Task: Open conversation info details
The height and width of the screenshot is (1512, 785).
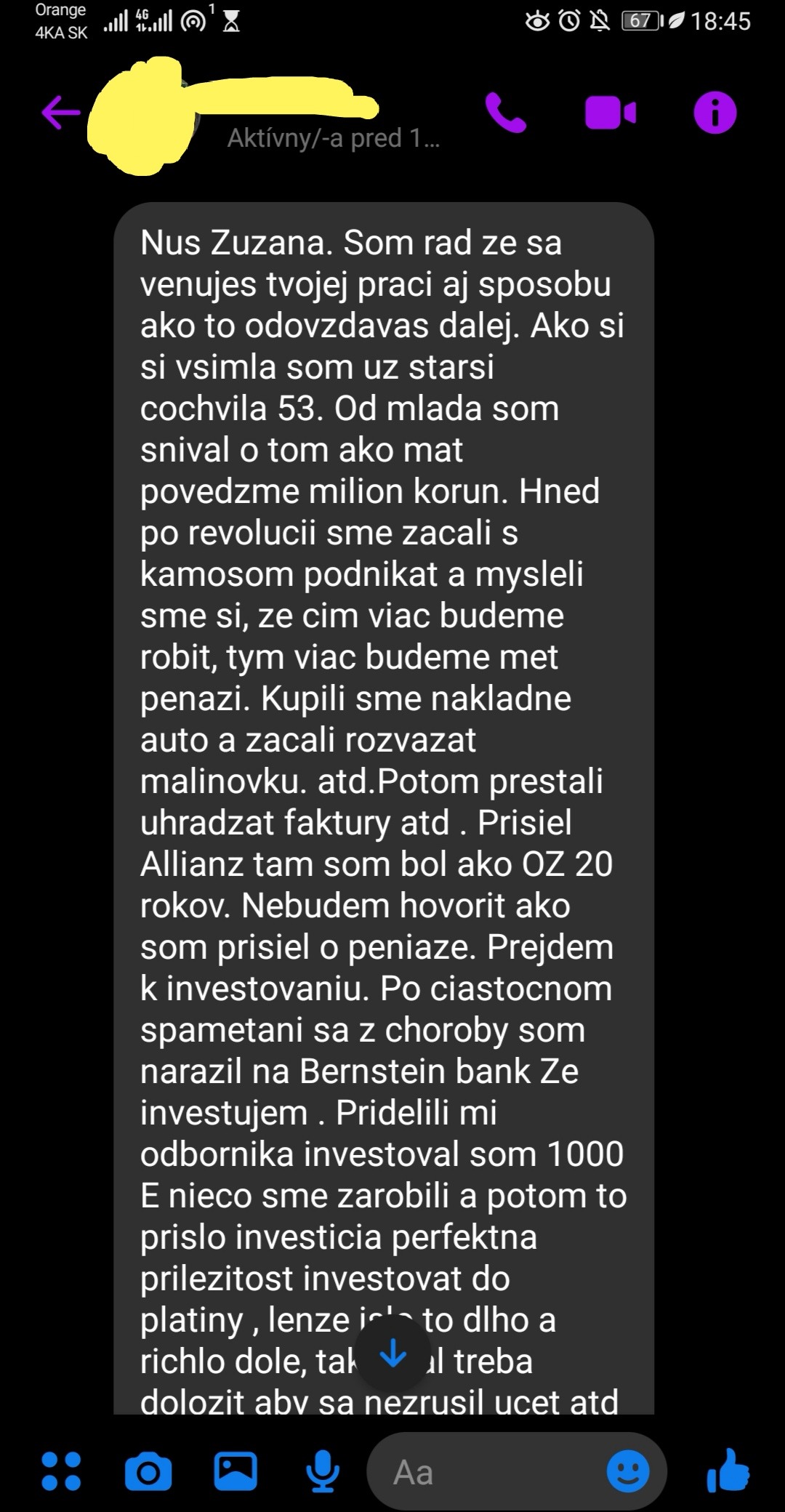Action: (x=715, y=113)
